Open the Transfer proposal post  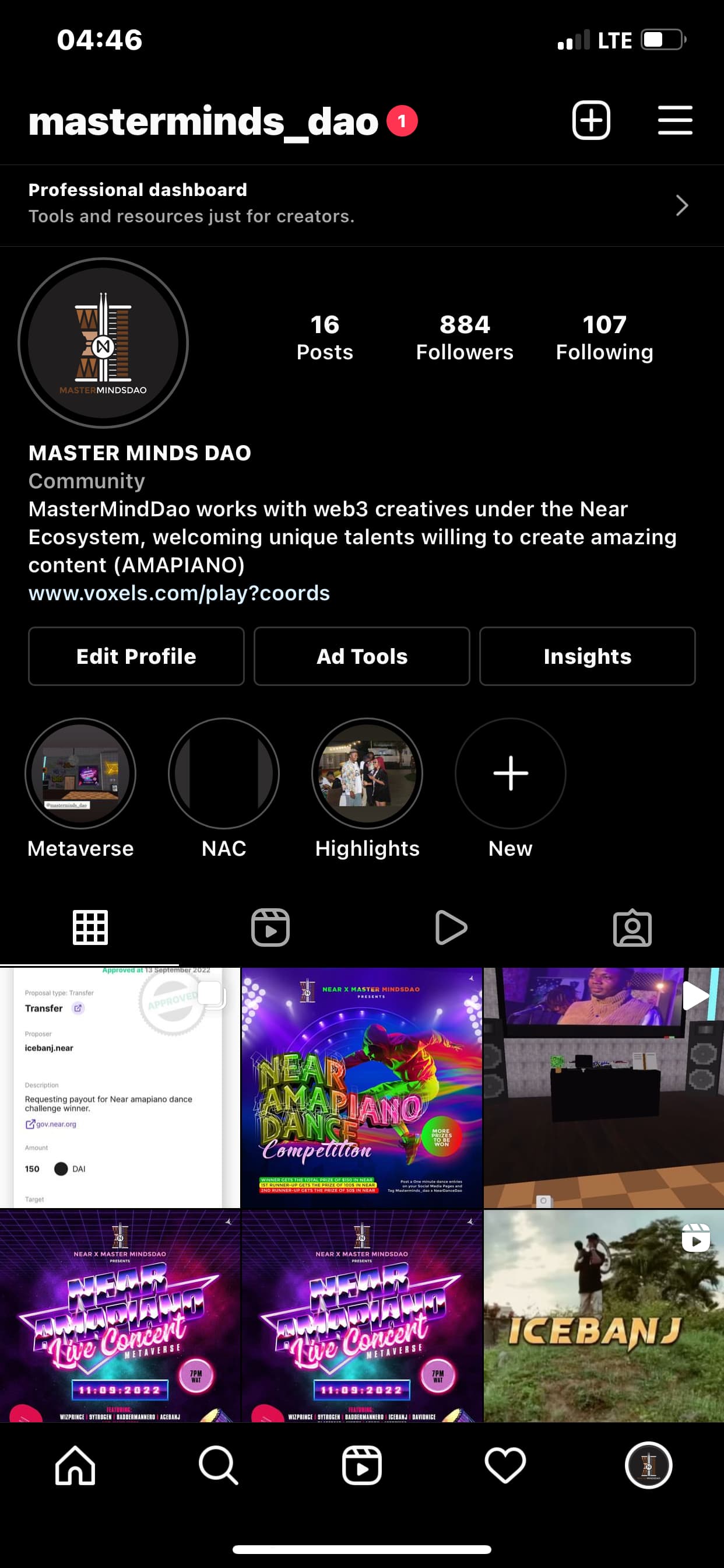click(120, 1087)
